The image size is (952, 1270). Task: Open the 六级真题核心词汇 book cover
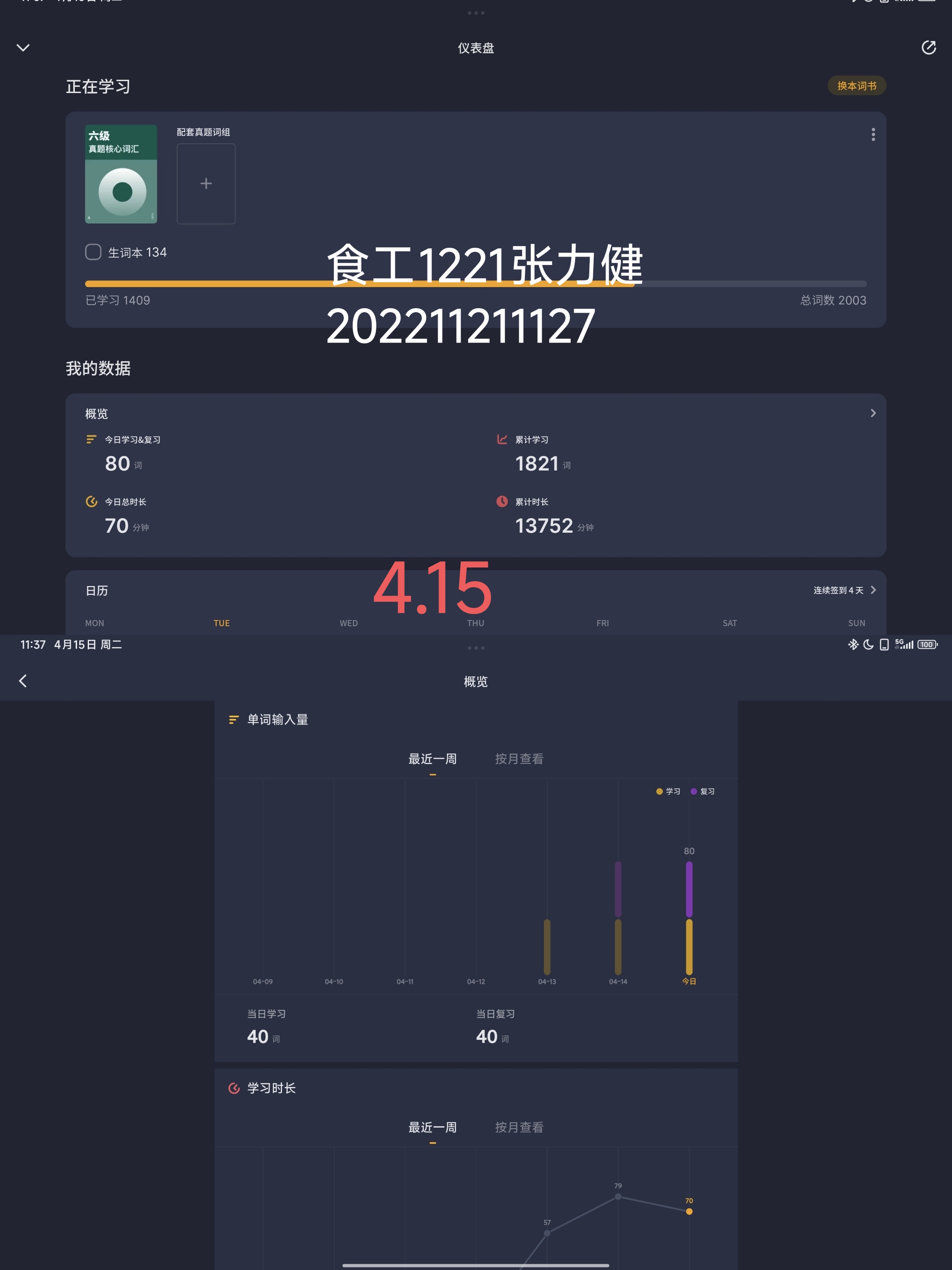(x=121, y=174)
